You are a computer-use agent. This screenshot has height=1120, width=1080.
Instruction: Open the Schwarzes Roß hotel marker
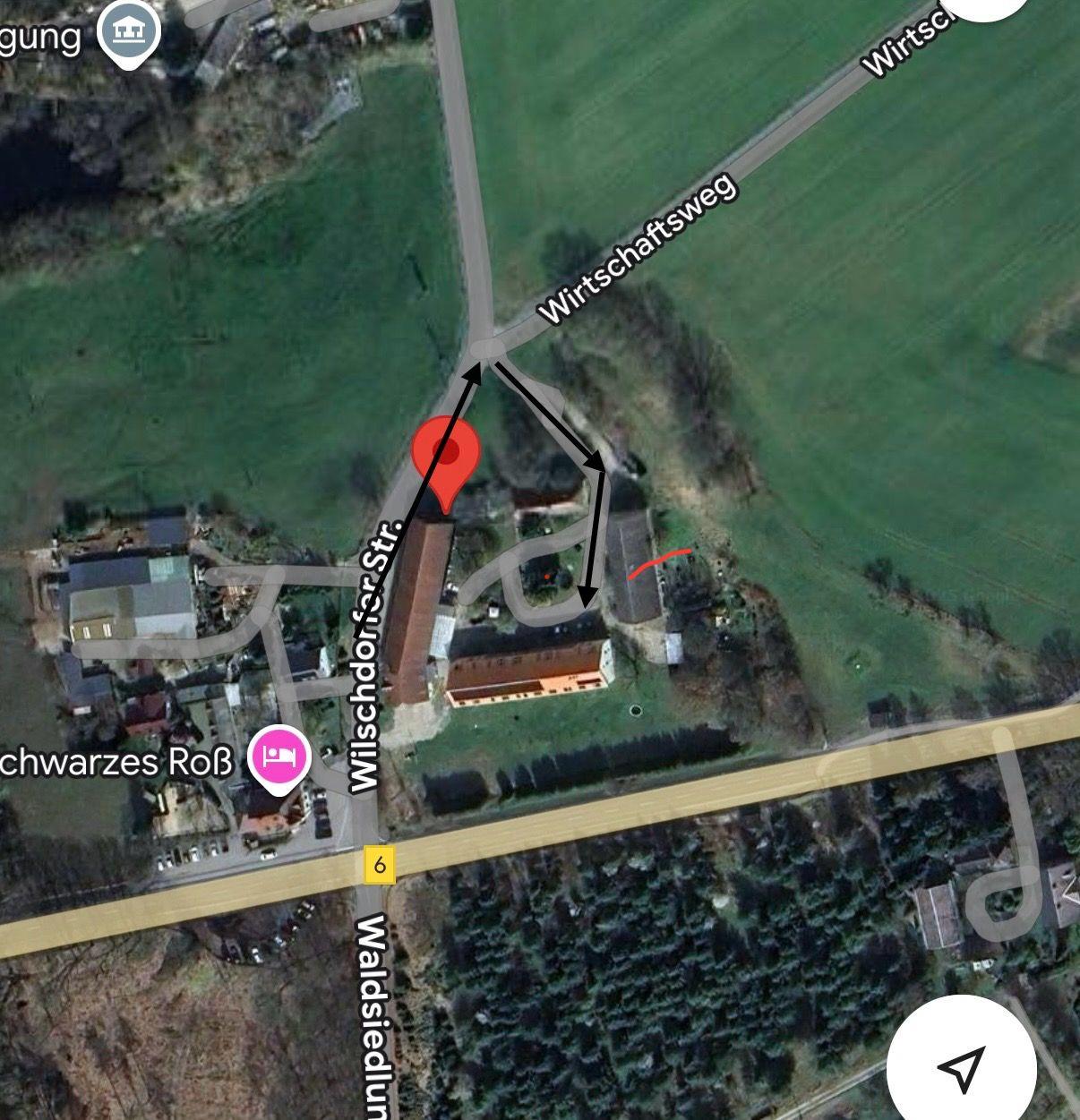[x=280, y=757]
